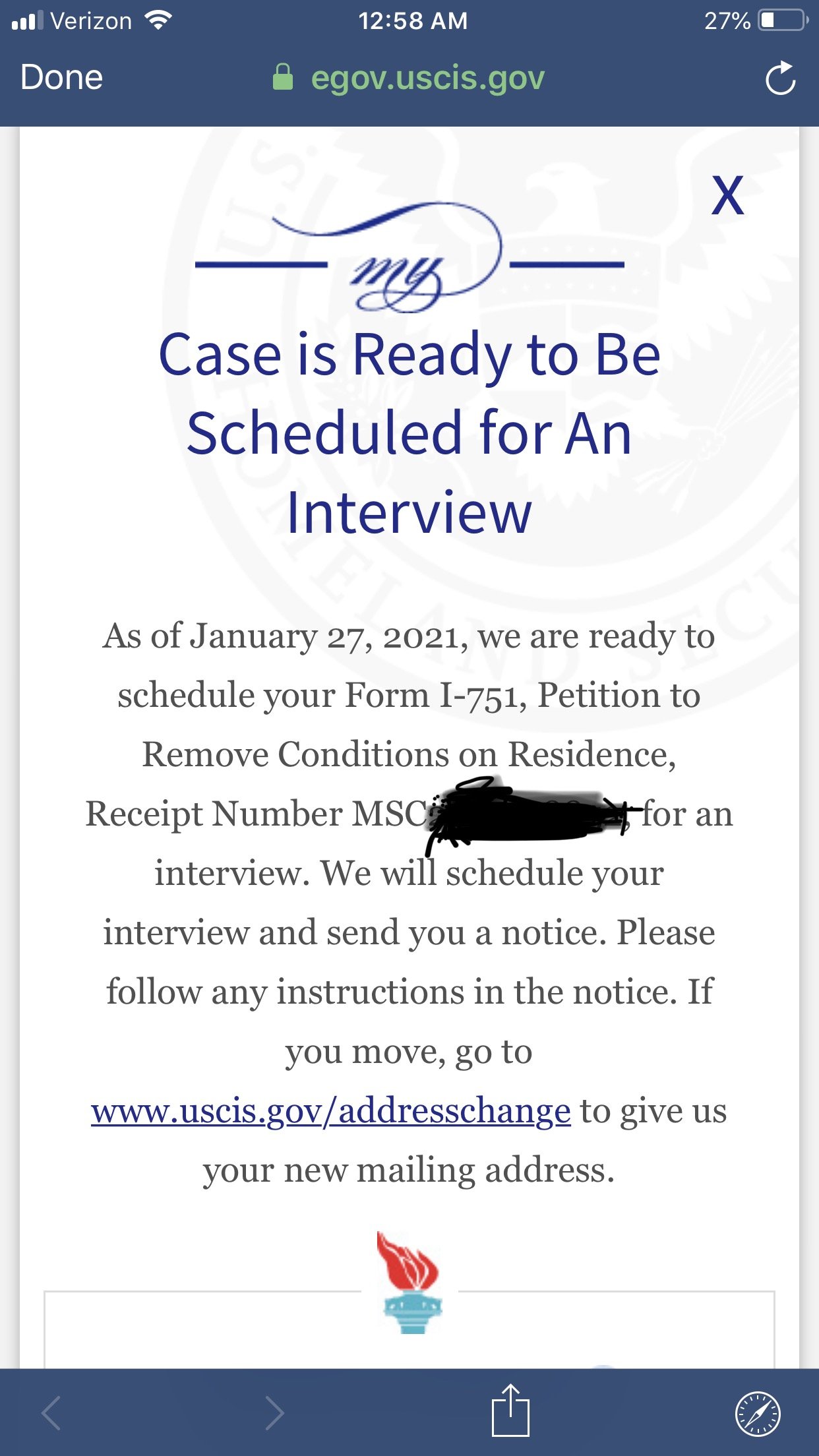Tap Done to close the browser view
The image size is (819, 1456).
[x=61, y=78]
